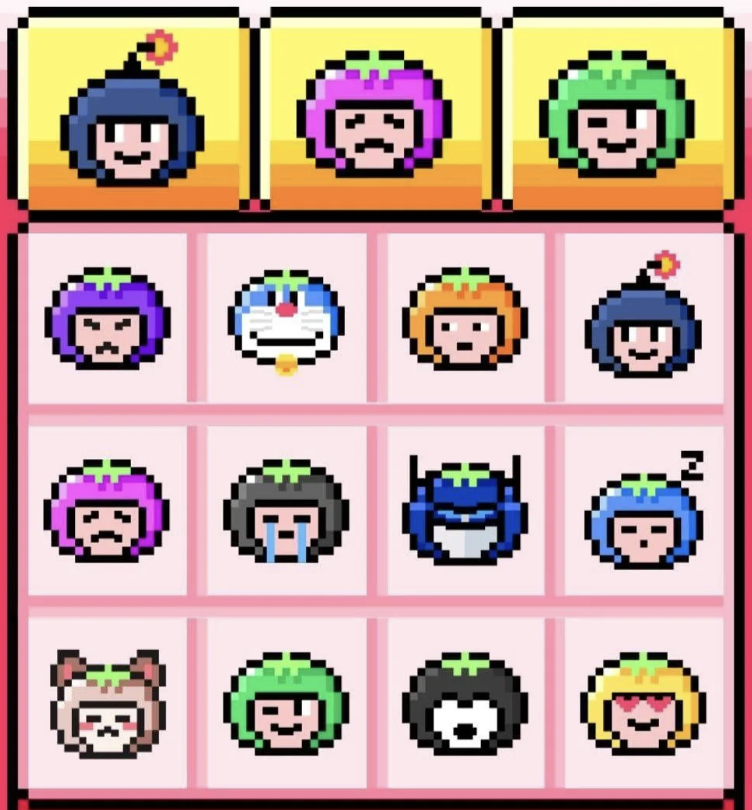Viewport: 752px width, 810px height.
Task: Select the sleeping blue-helmet face tile
Action: tap(643, 512)
